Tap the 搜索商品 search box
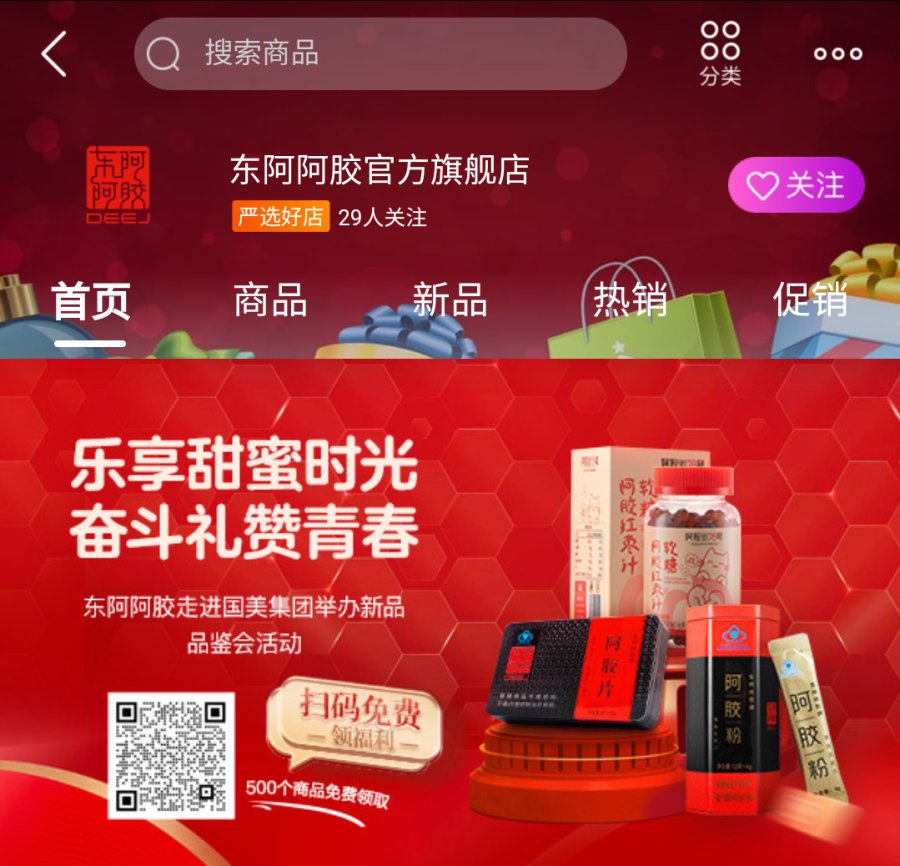 tap(380, 54)
